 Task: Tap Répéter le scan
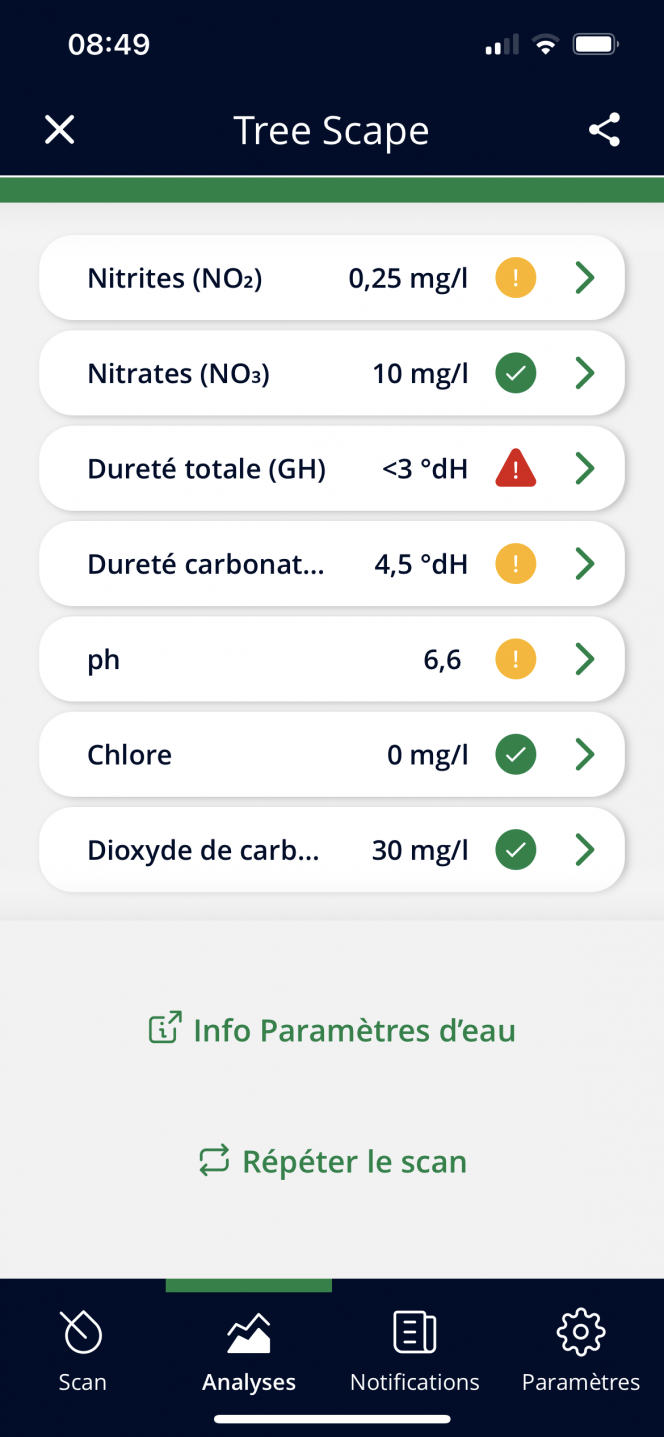pyautogui.click(x=332, y=1161)
